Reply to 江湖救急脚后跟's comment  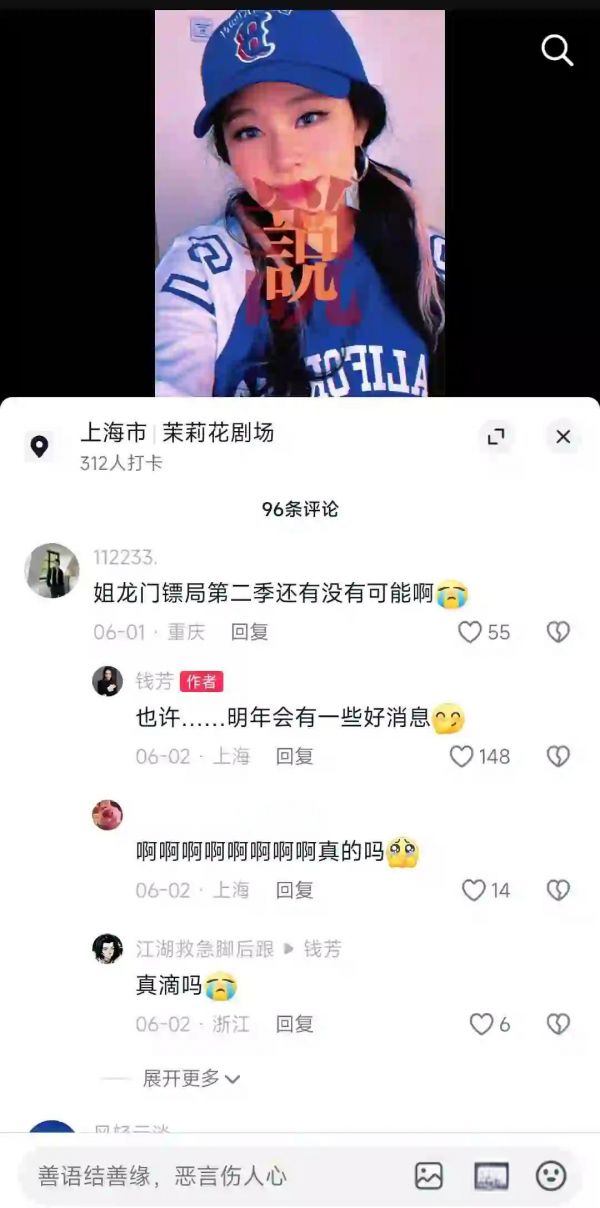pos(294,1024)
